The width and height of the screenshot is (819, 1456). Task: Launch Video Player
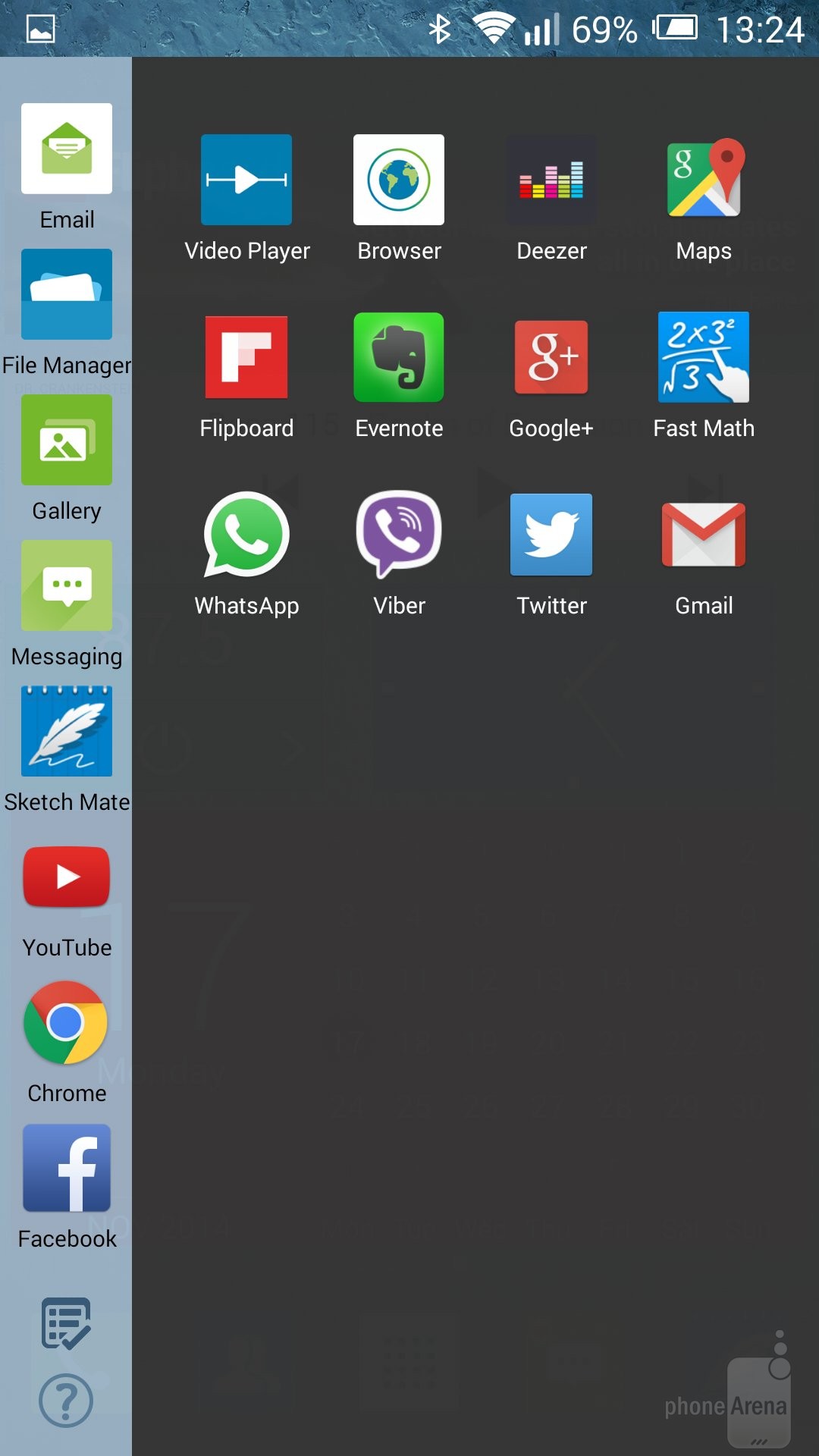(246, 180)
